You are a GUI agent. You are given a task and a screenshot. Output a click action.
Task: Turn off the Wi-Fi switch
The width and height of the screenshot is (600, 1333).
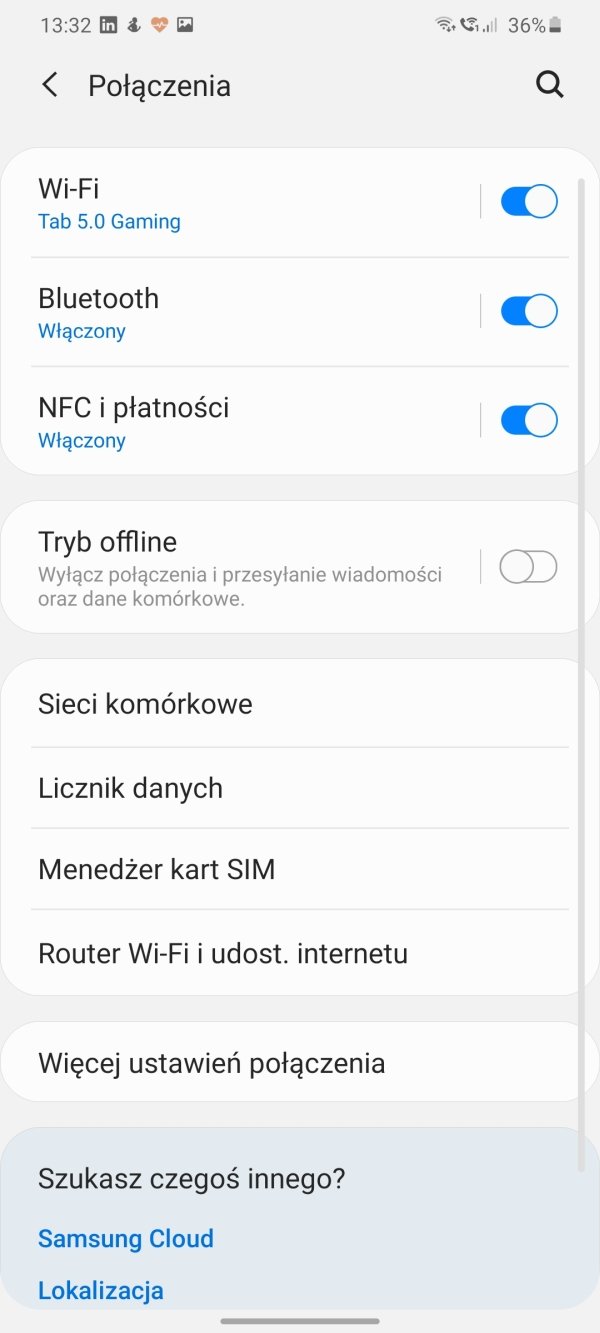point(529,202)
